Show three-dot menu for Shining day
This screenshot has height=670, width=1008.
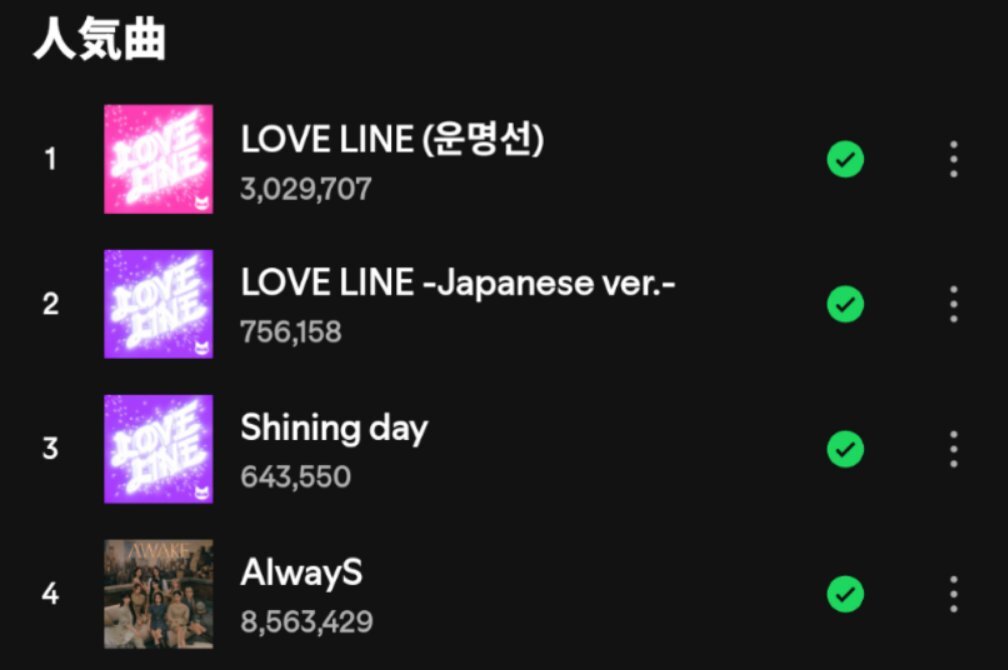coord(953,449)
